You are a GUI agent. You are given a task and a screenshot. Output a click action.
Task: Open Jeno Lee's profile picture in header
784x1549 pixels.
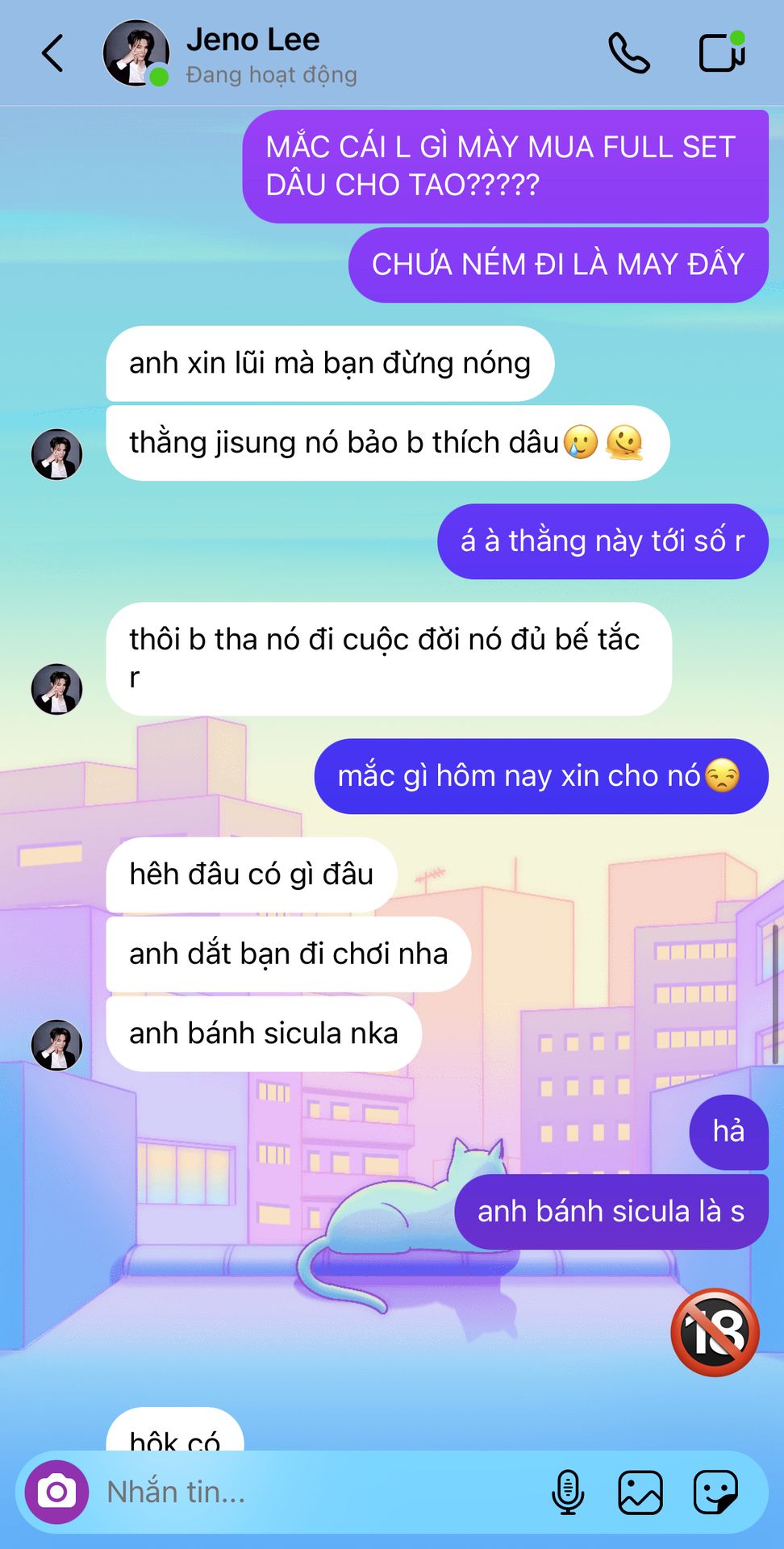tap(135, 53)
